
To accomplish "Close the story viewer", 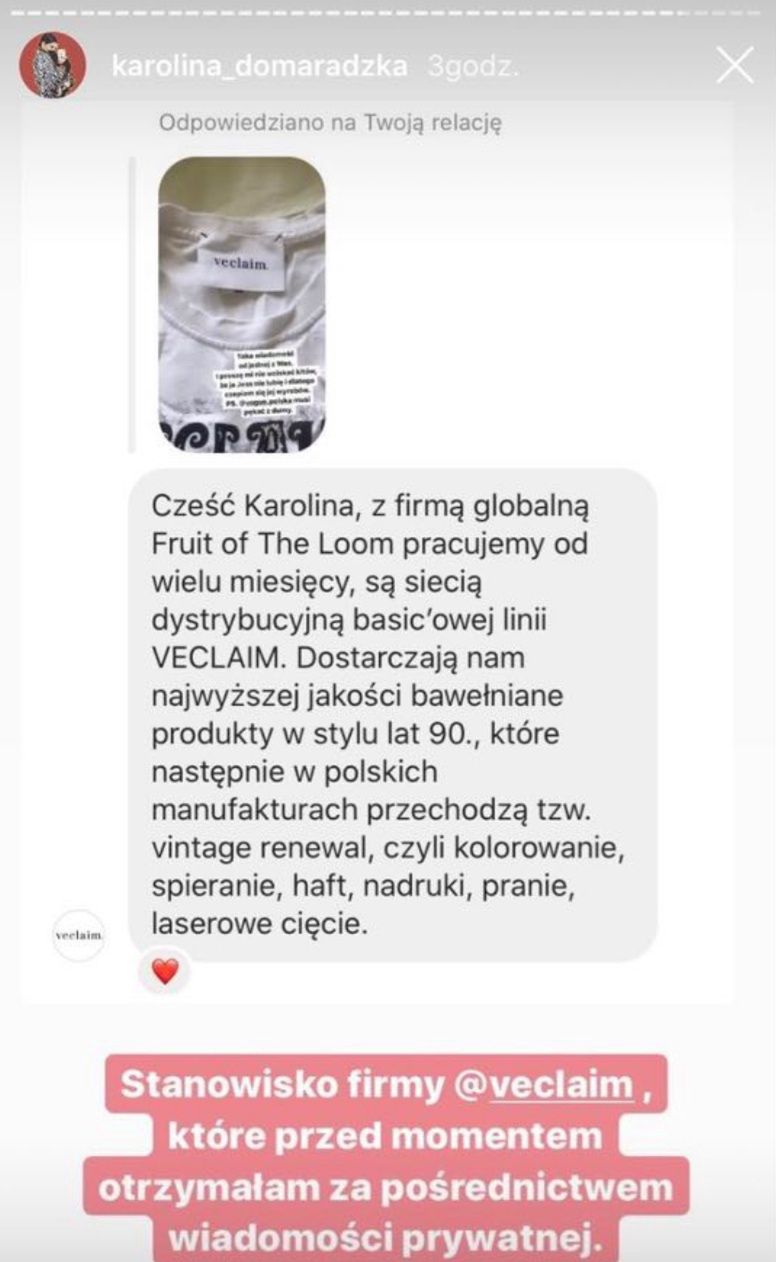I will point(735,66).
